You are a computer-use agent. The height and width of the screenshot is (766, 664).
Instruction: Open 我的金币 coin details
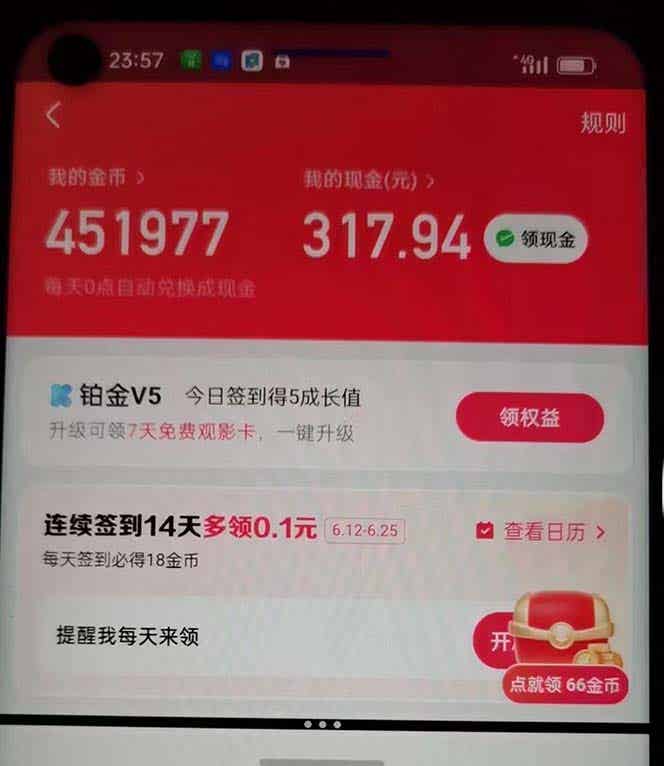pyautogui.click(x=96, y=179)
